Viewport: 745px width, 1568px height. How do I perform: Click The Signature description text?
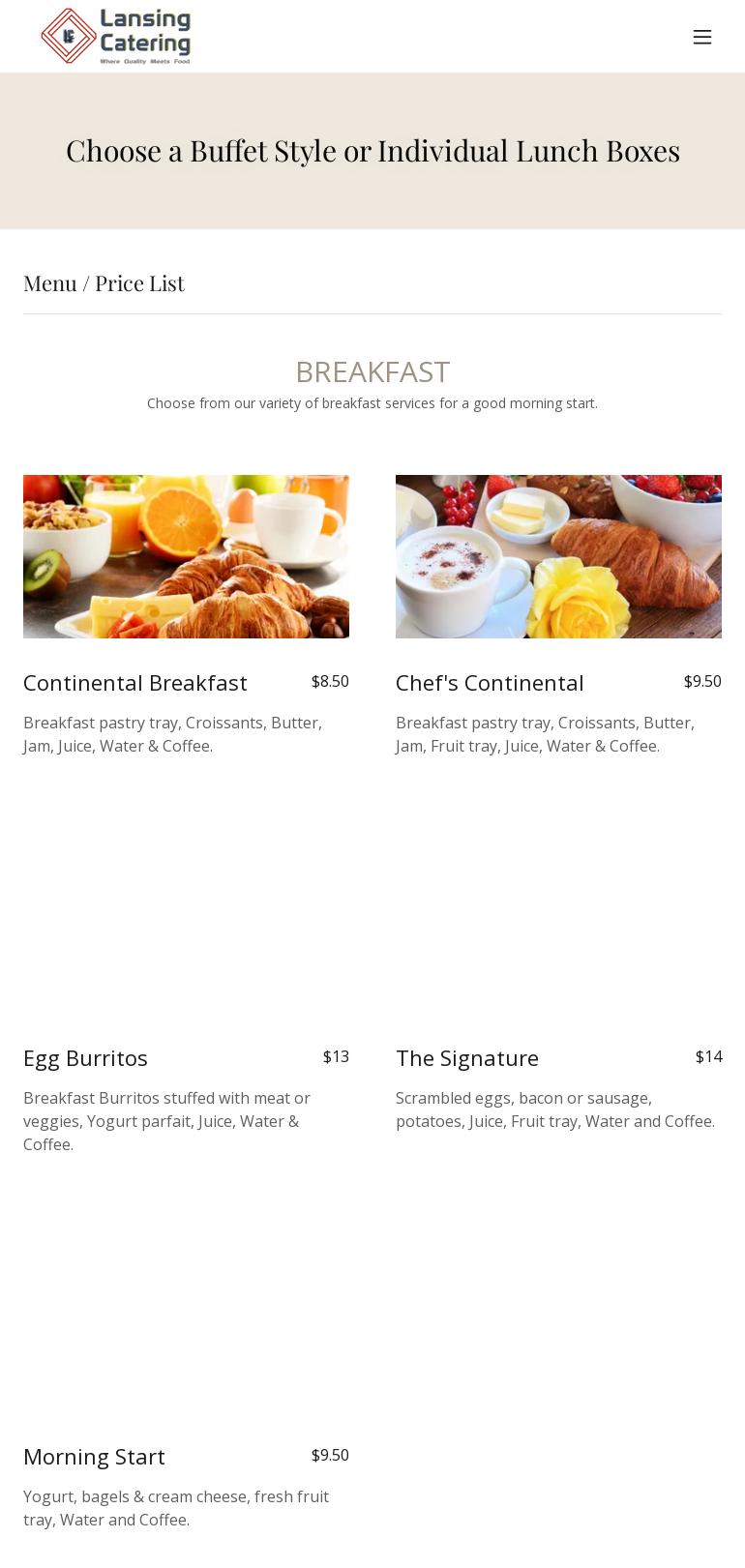tap(555, 1109)
